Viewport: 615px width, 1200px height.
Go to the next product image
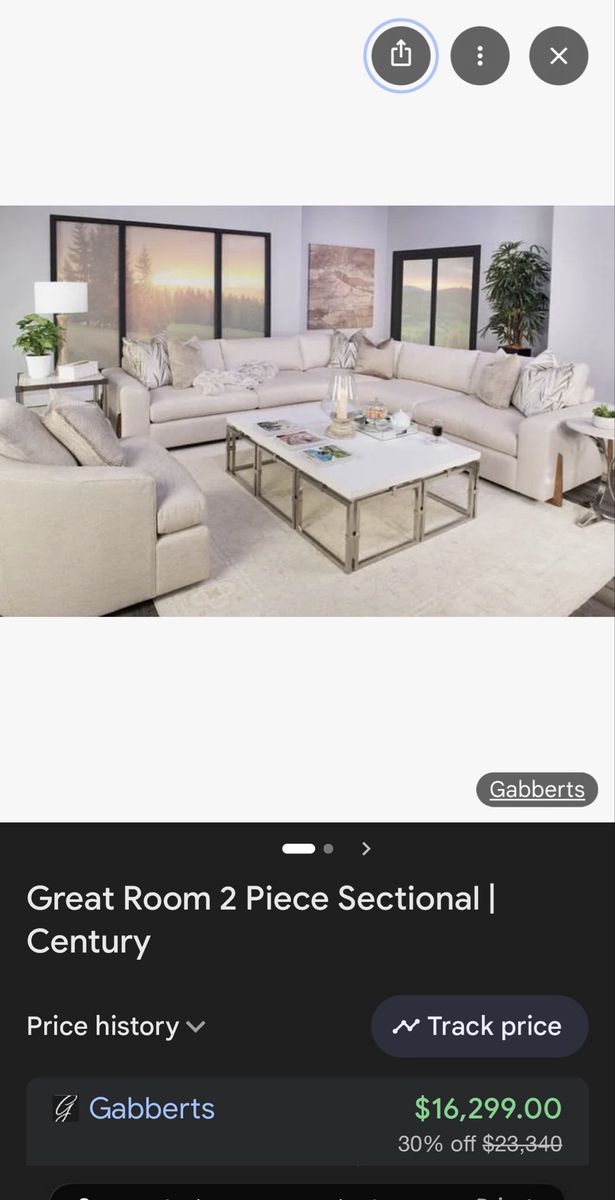(x=366, y=848)
